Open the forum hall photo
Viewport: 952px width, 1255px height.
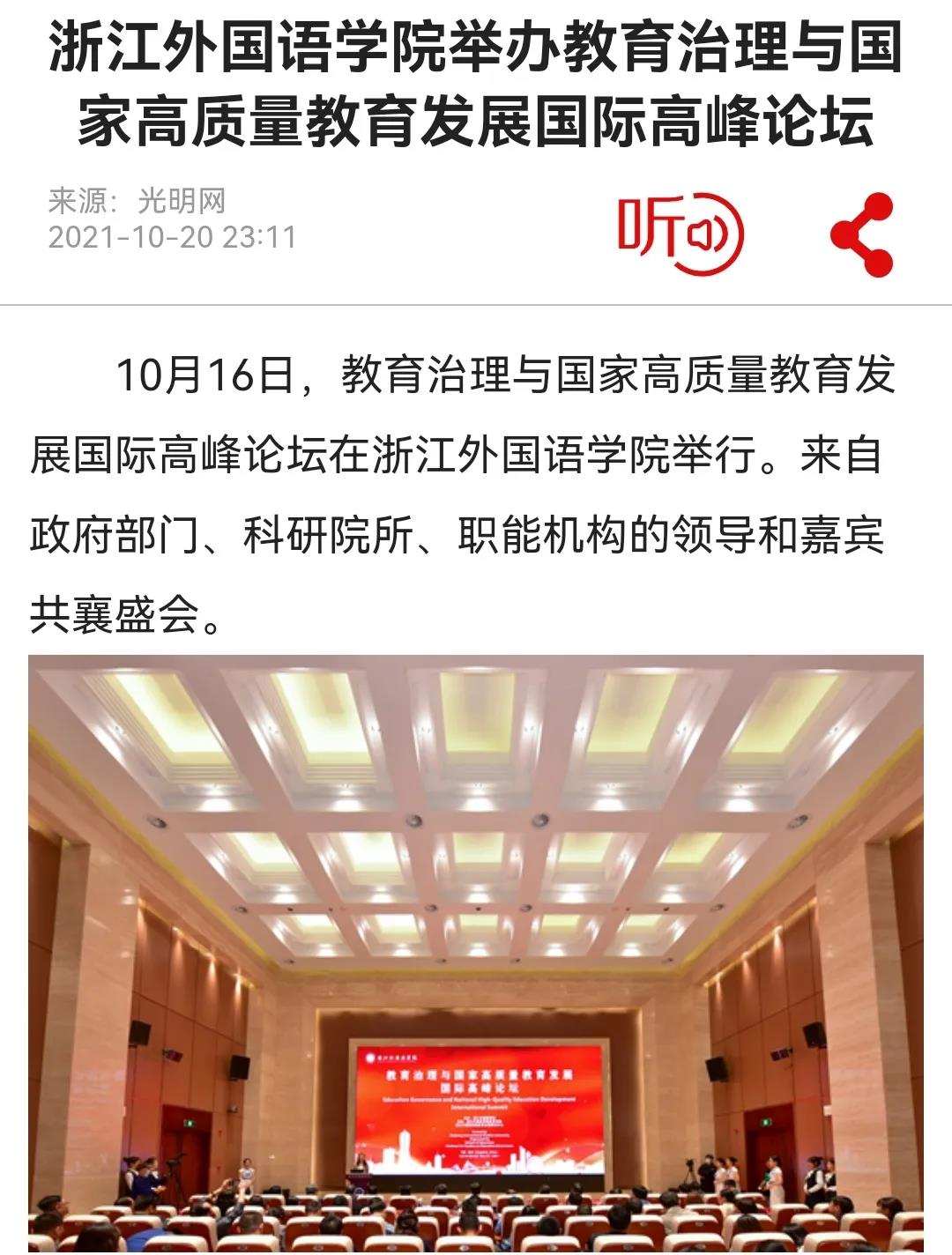pyautogui.click(x=476, y=952)
